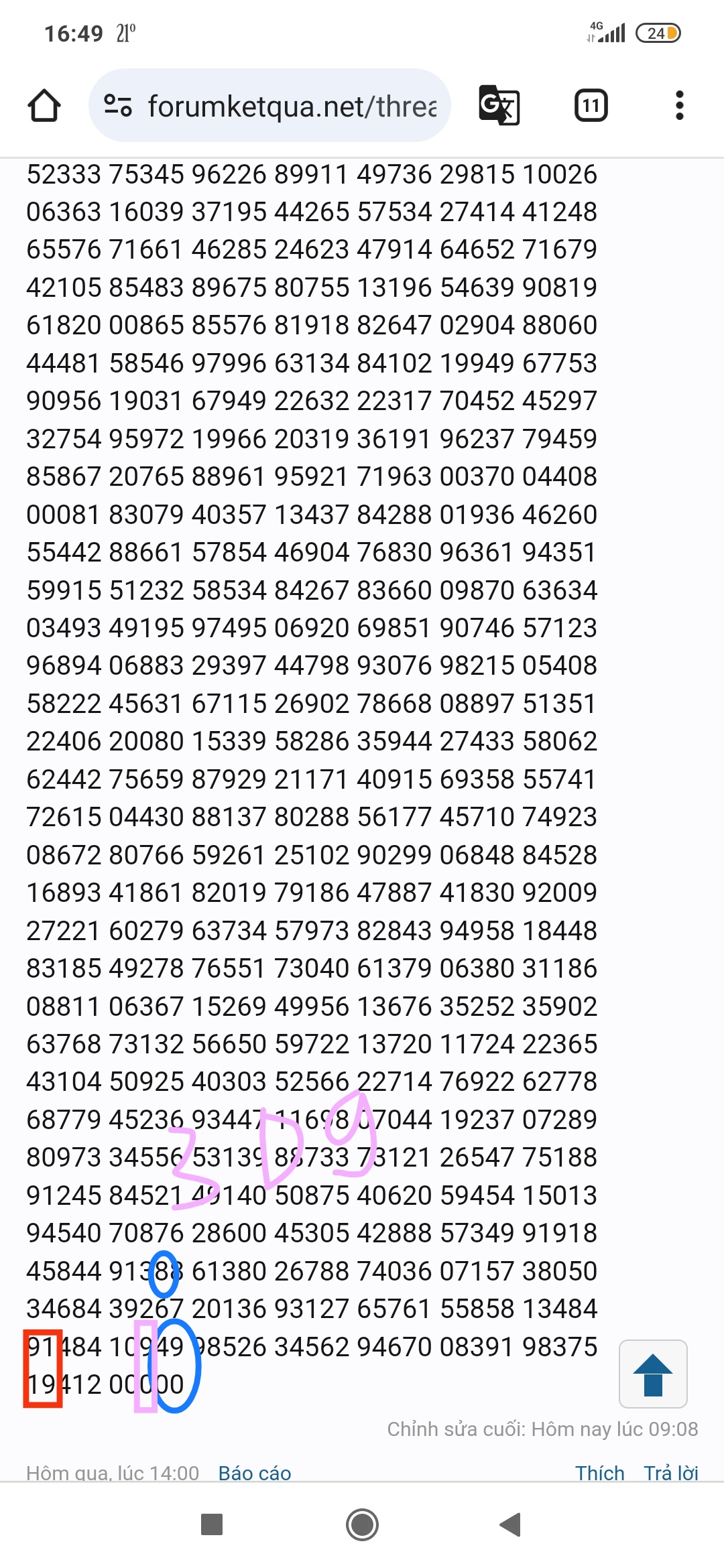The width and height of the screenshot is (724, 1568).
Task: Open the tab switcher showing 11 tabs
Action: [591, 105]
